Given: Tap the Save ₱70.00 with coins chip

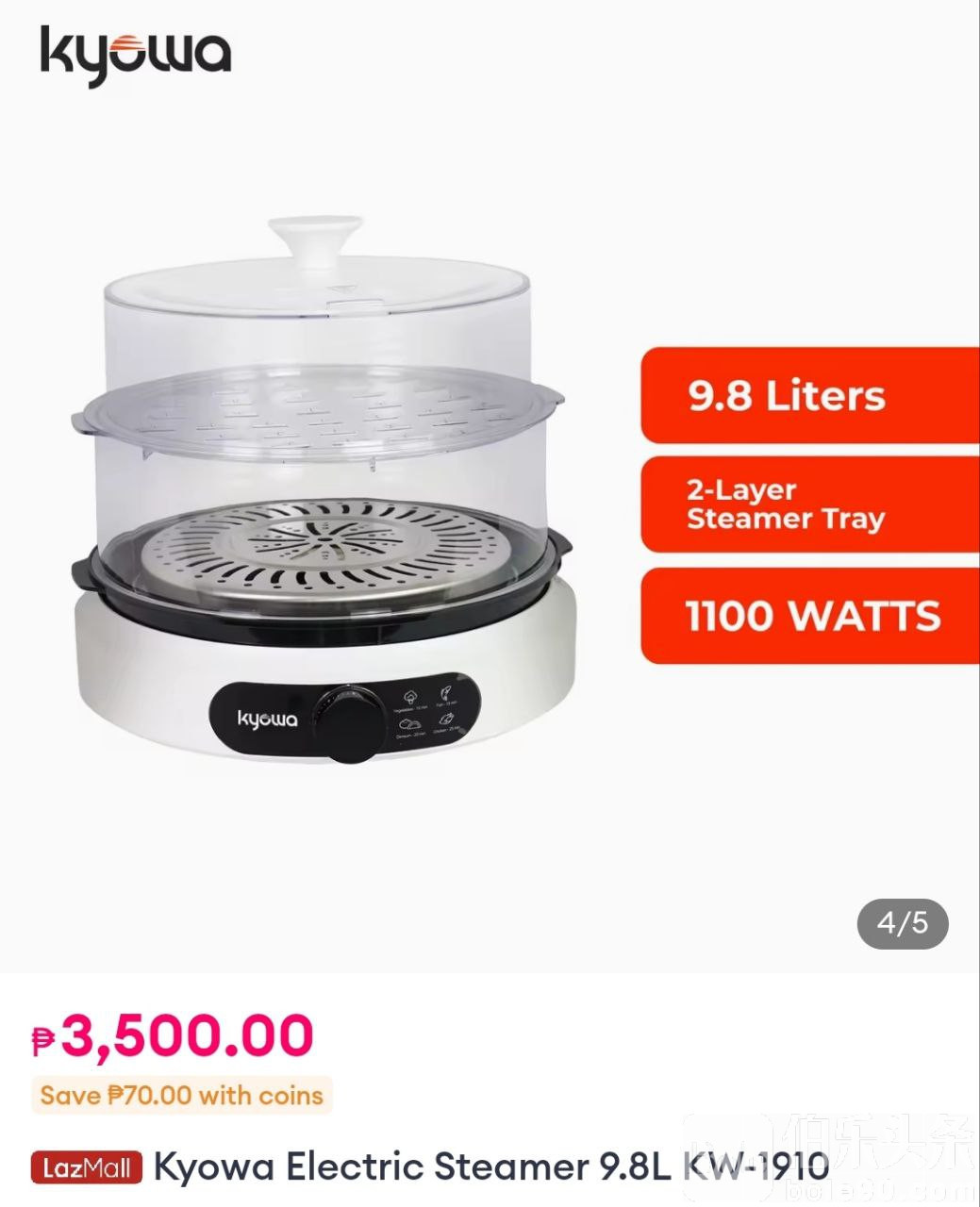Looking at the screenshot, I should [182, 1096].
